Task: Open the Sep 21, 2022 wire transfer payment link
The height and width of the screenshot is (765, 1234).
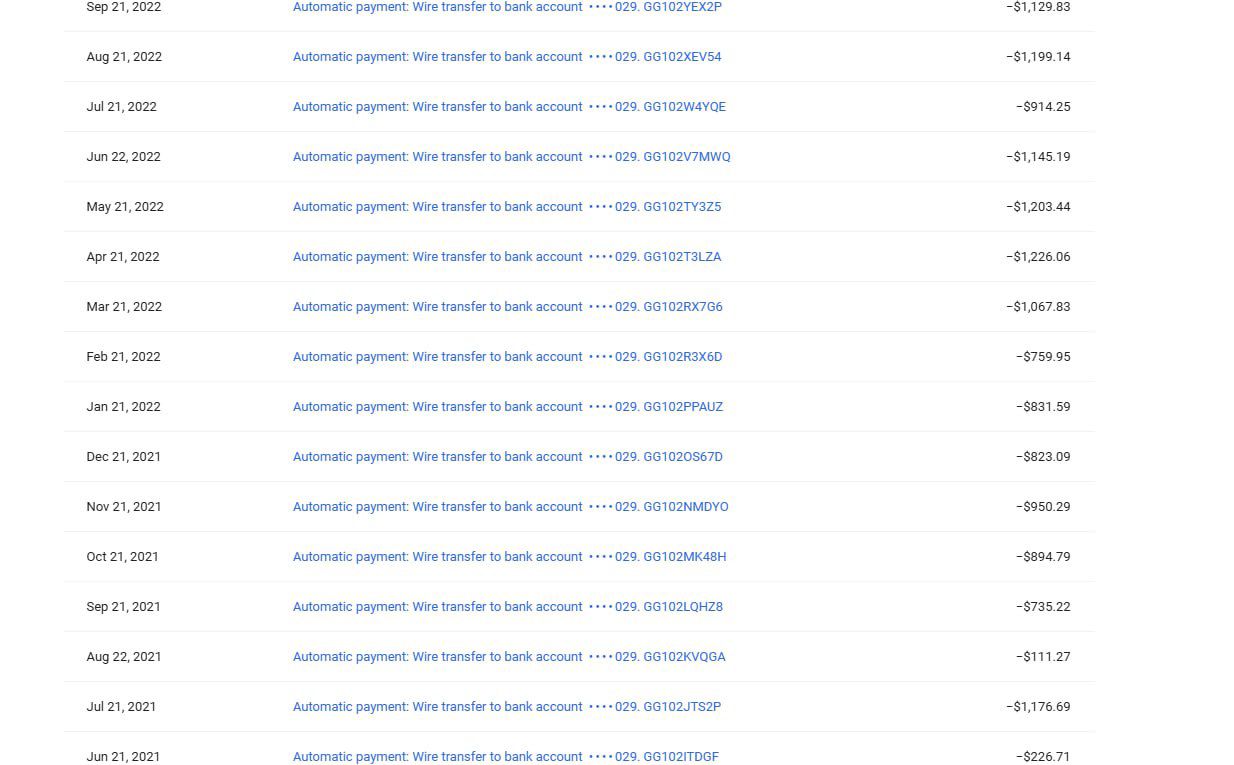Action: (507, 7)
